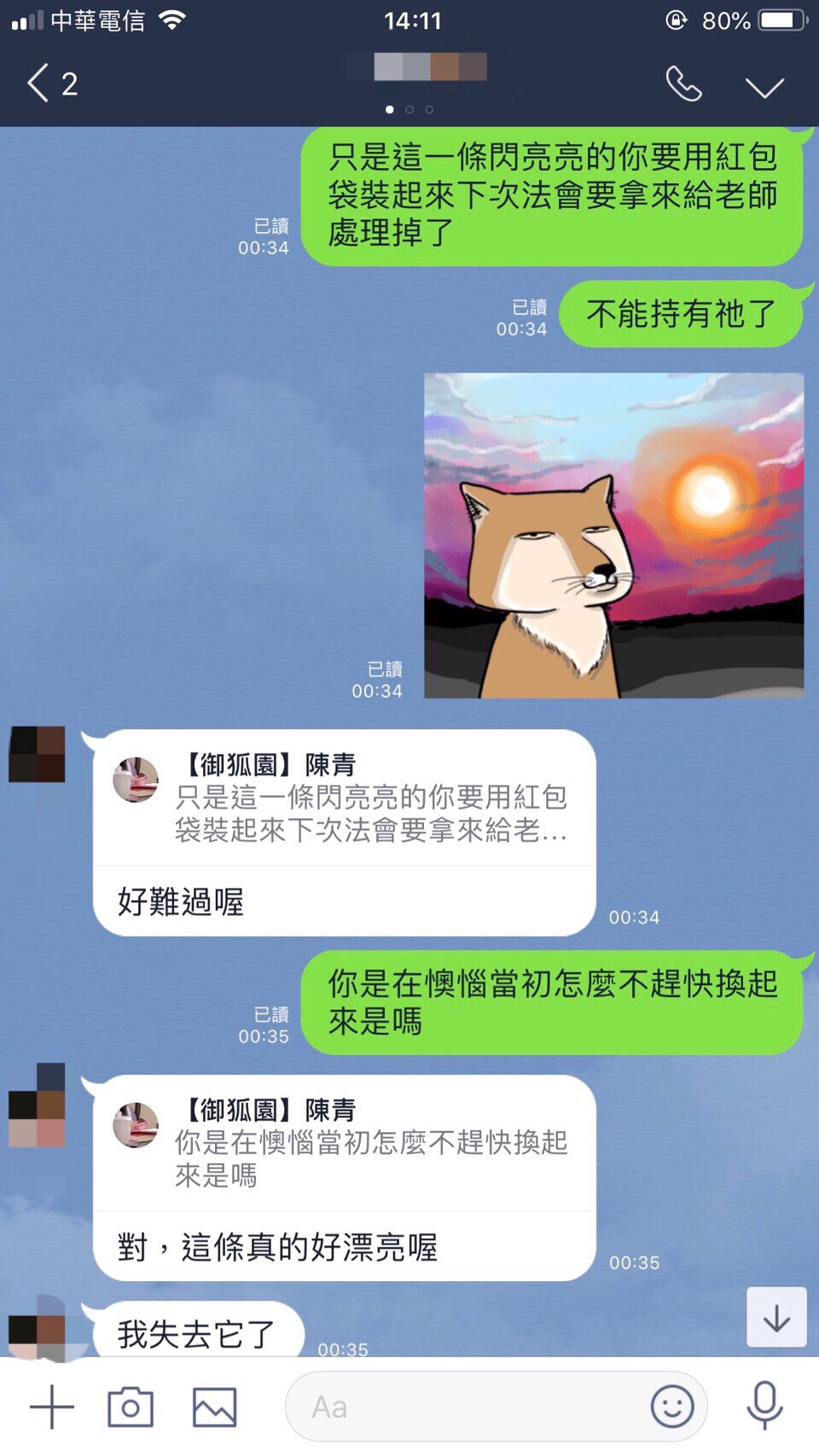Record a voice message with microphone
Screen dimensions: 819x1456
pyautogui.click(x=764, y=1405)
